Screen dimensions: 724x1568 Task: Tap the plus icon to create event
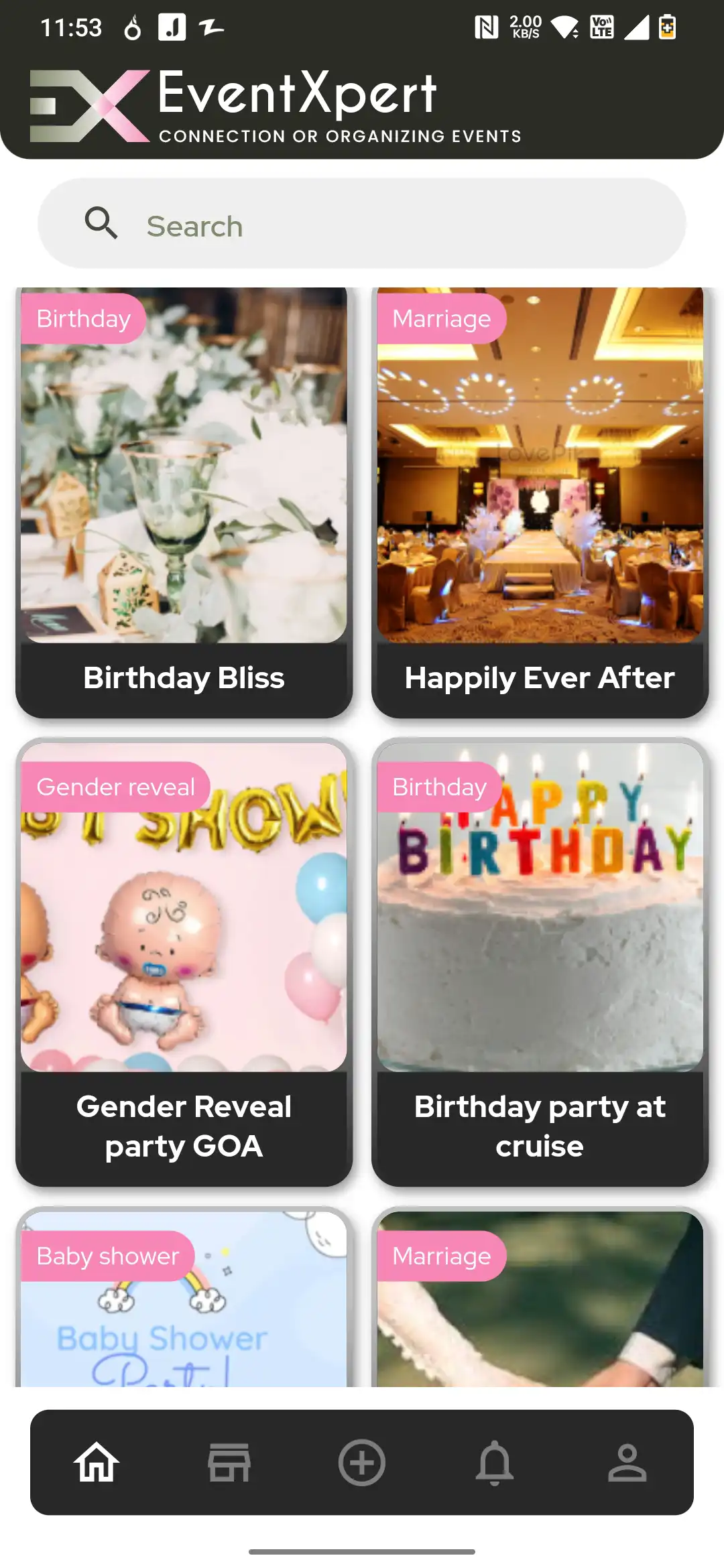(x=361, y=1462)
